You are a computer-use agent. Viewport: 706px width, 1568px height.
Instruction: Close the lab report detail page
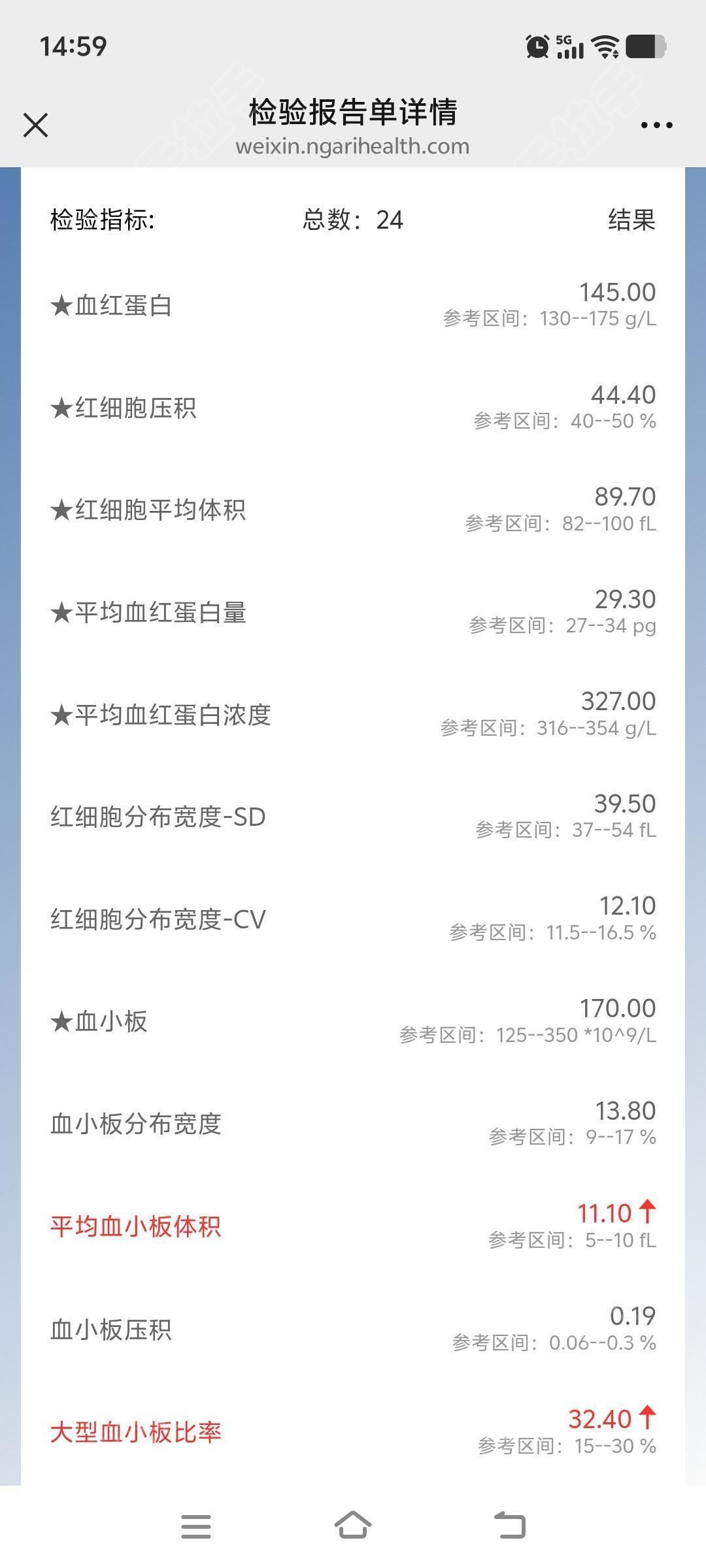coord(36,125)
